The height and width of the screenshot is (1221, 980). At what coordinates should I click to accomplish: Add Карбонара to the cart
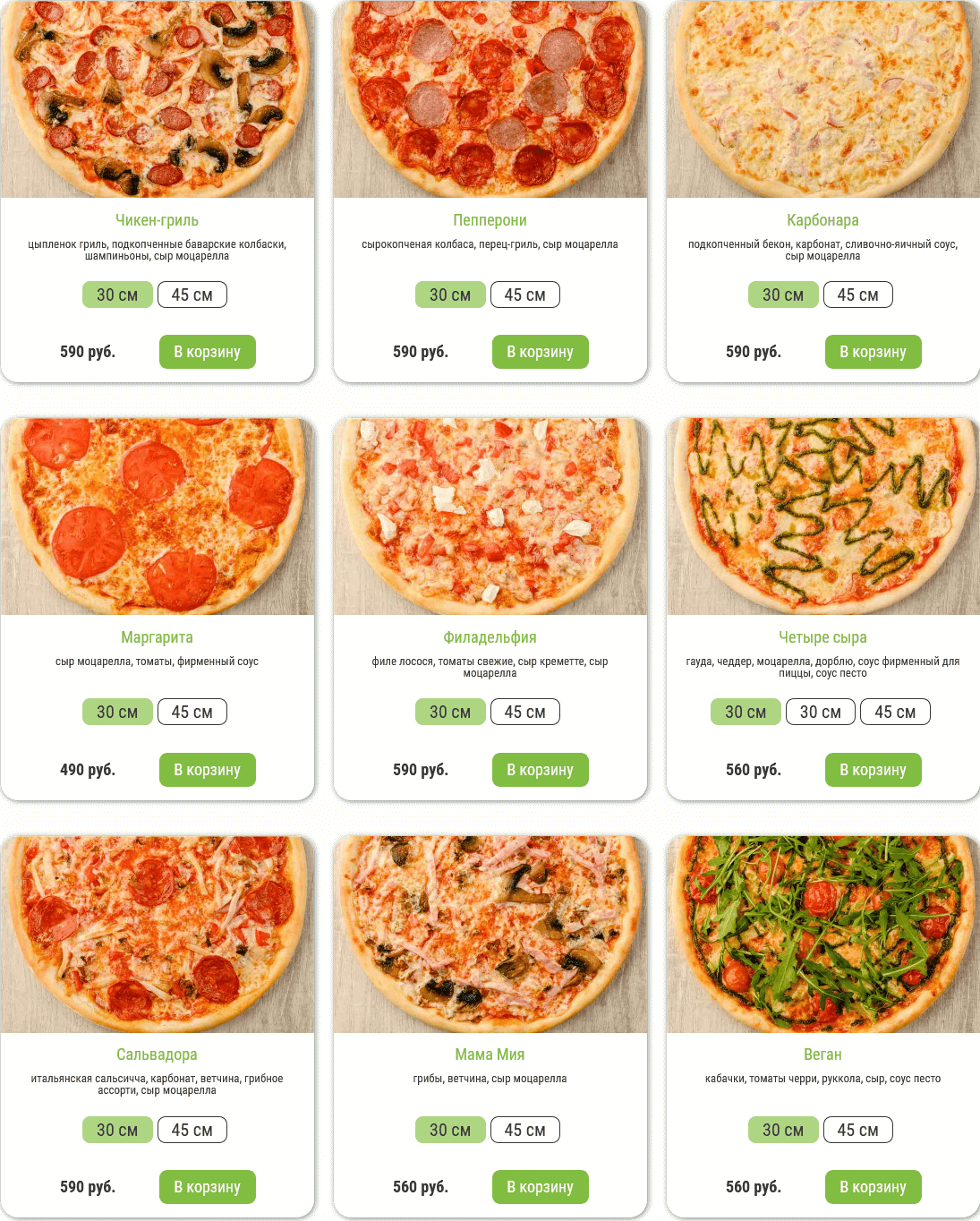[x=873, y=352]
